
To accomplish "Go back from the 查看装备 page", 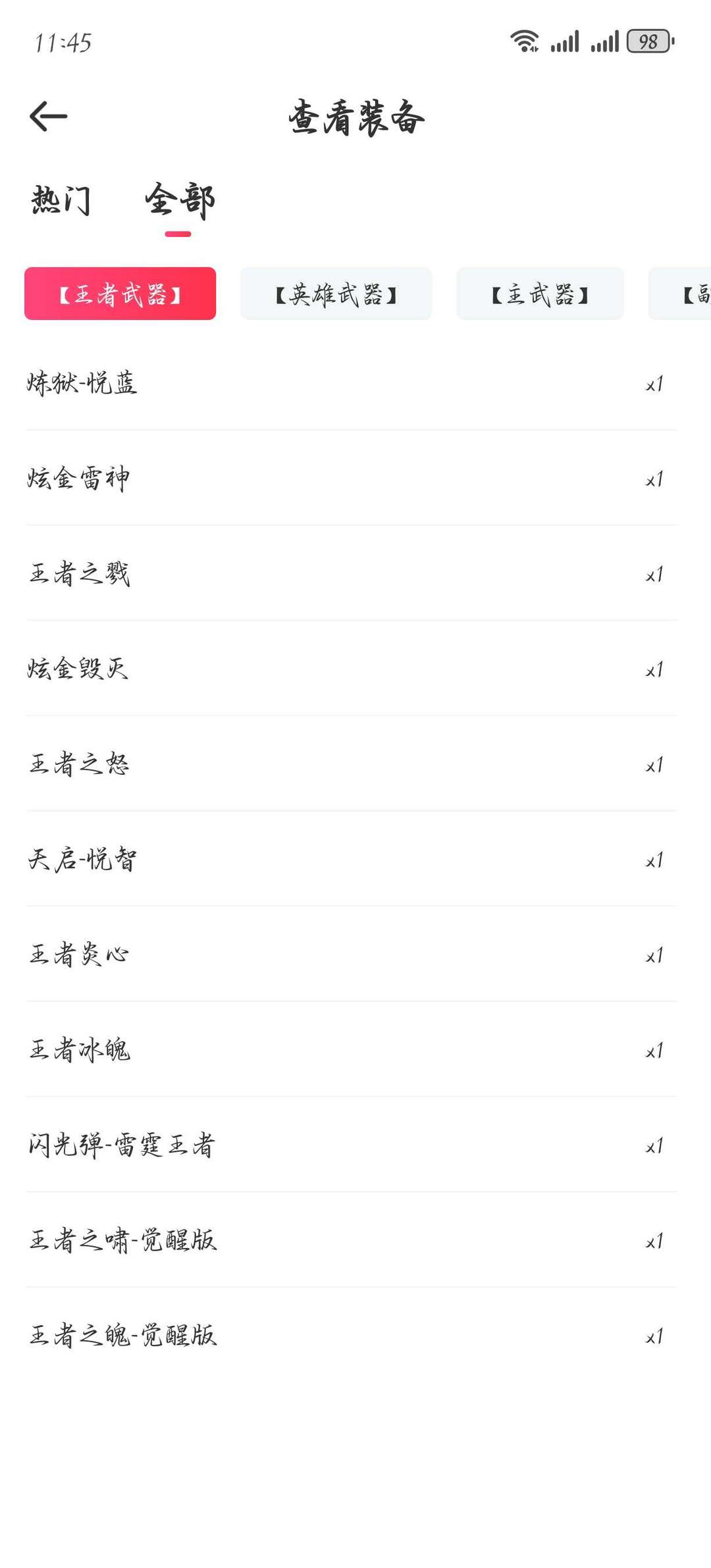I will [49, 117].
